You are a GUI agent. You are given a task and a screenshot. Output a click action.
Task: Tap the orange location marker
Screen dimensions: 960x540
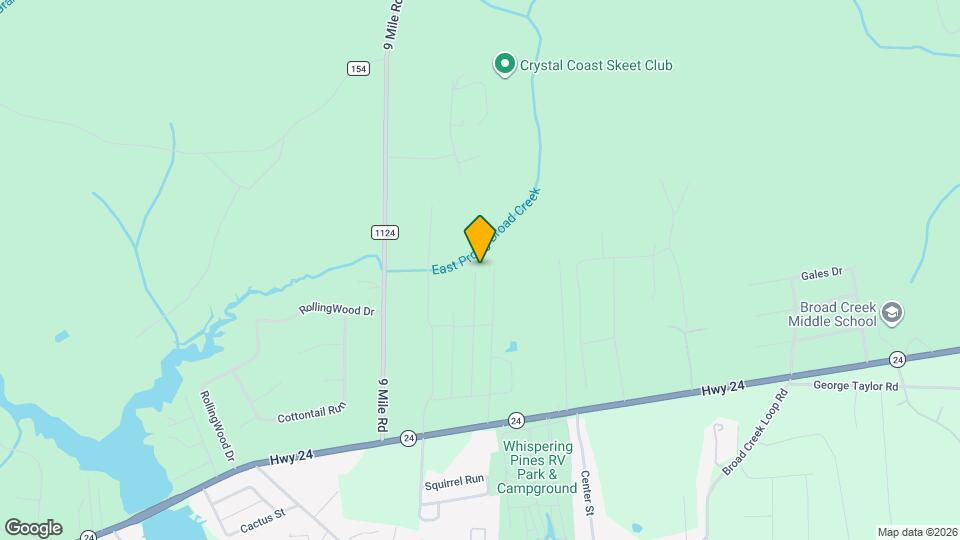pos(480,238)
